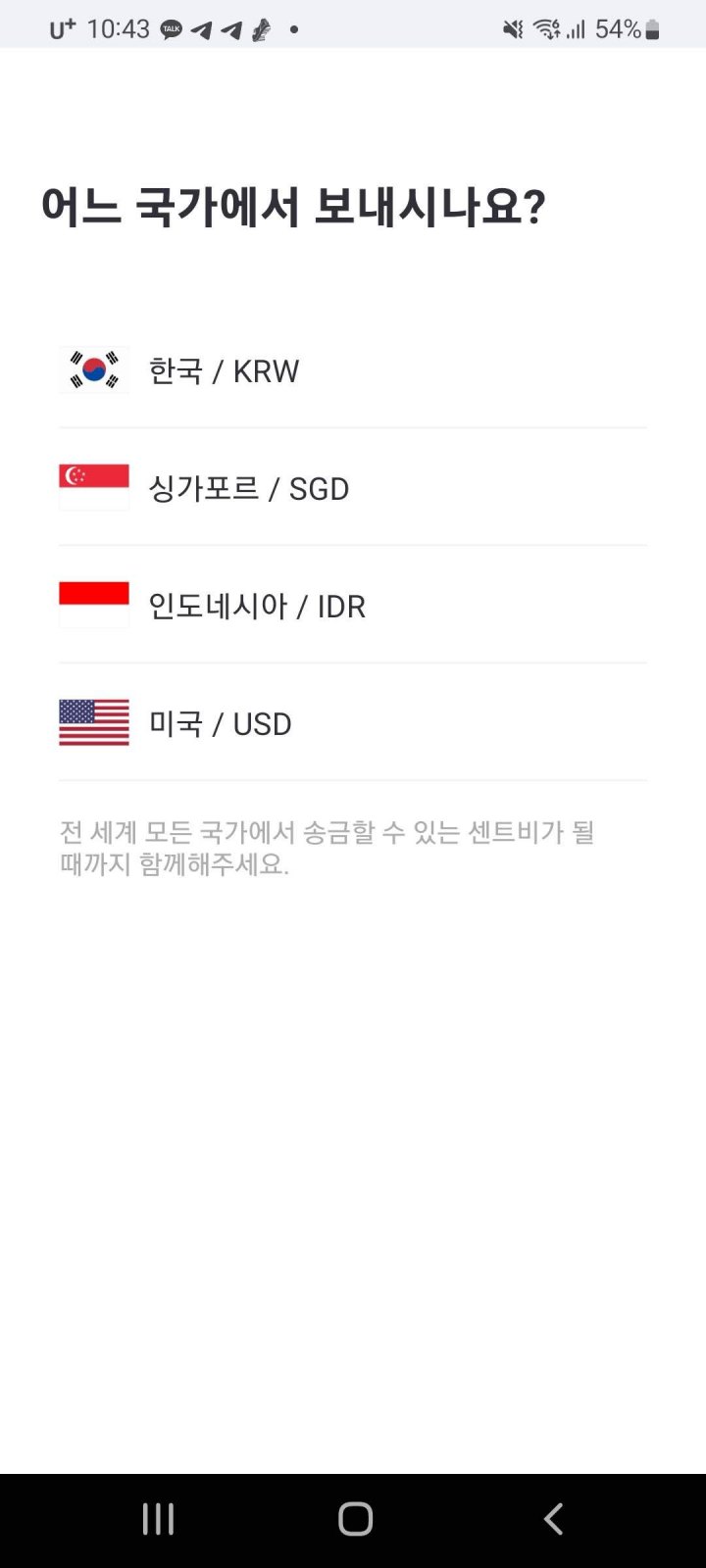Tap the mobile signal strength bars
Image resolution: width=706 pixels, height=1568 pixels.
coord(578,29)
